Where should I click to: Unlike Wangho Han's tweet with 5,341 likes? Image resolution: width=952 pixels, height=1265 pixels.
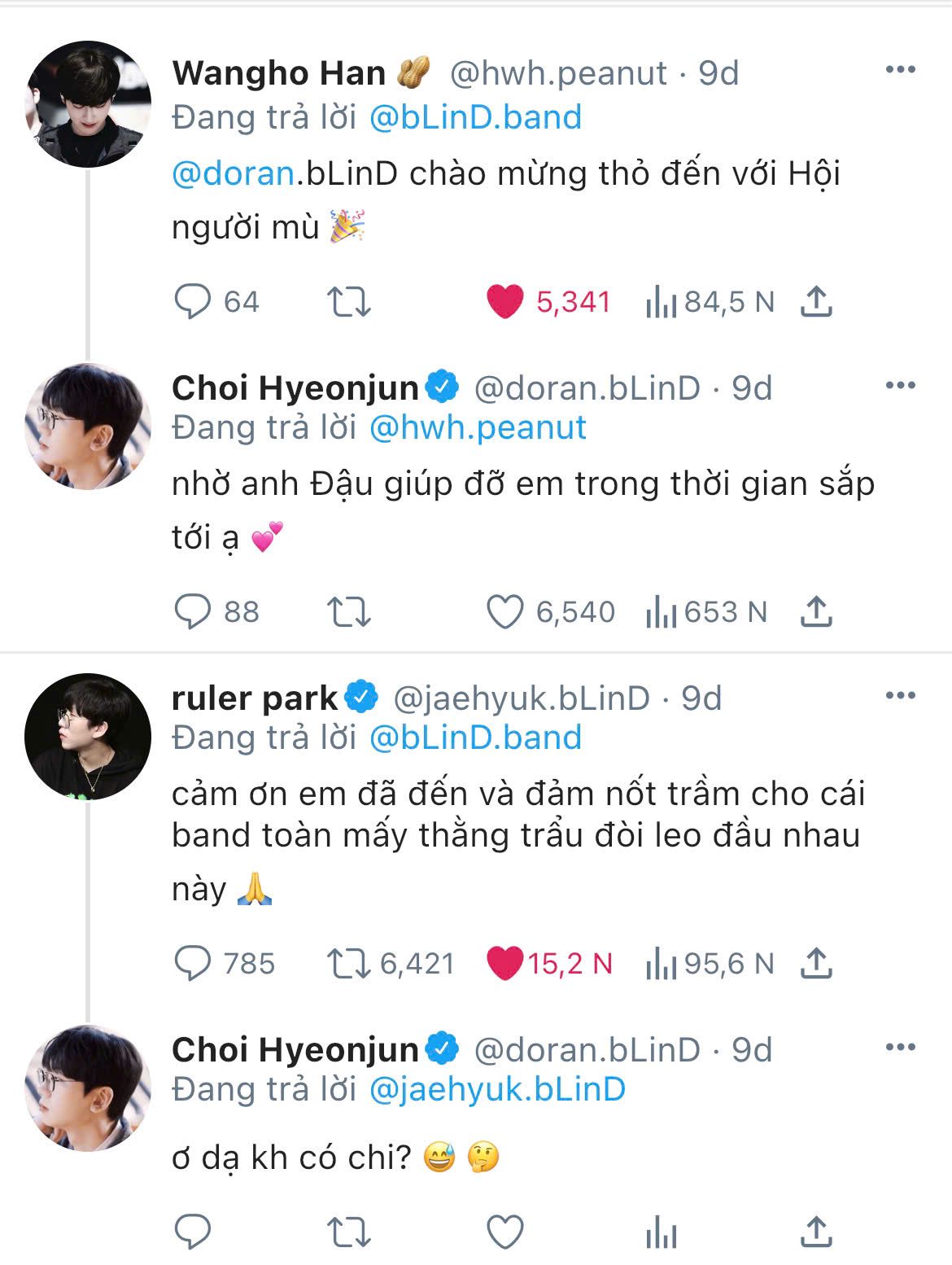(x=504, y=302)
